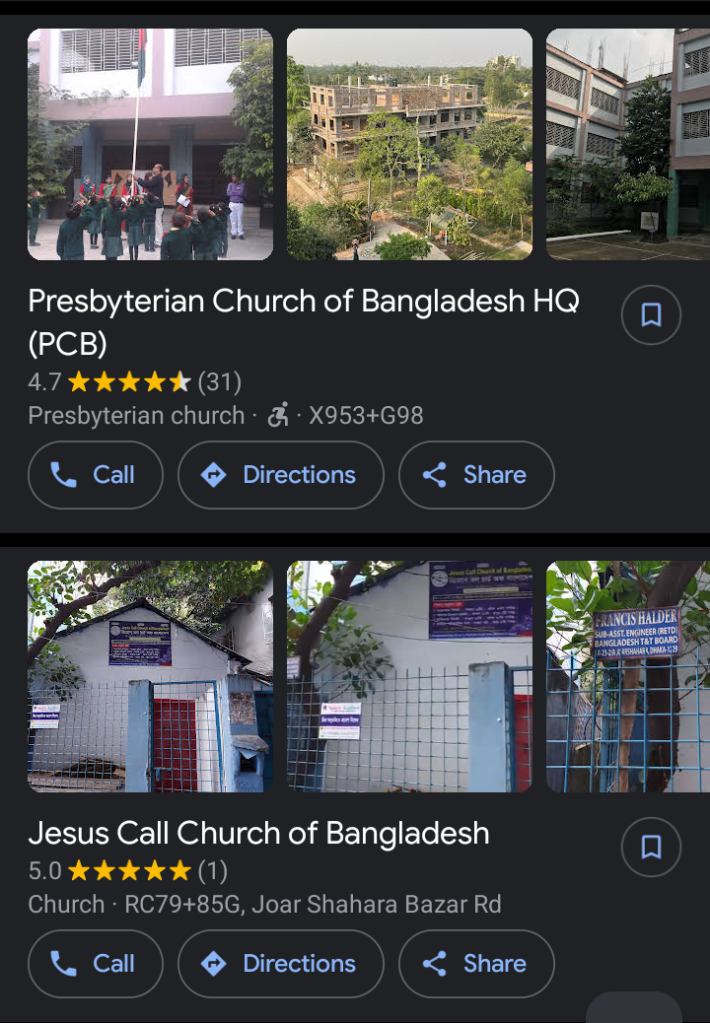Open Jesus Call Church of Bangladesh details

click(259, 834)
